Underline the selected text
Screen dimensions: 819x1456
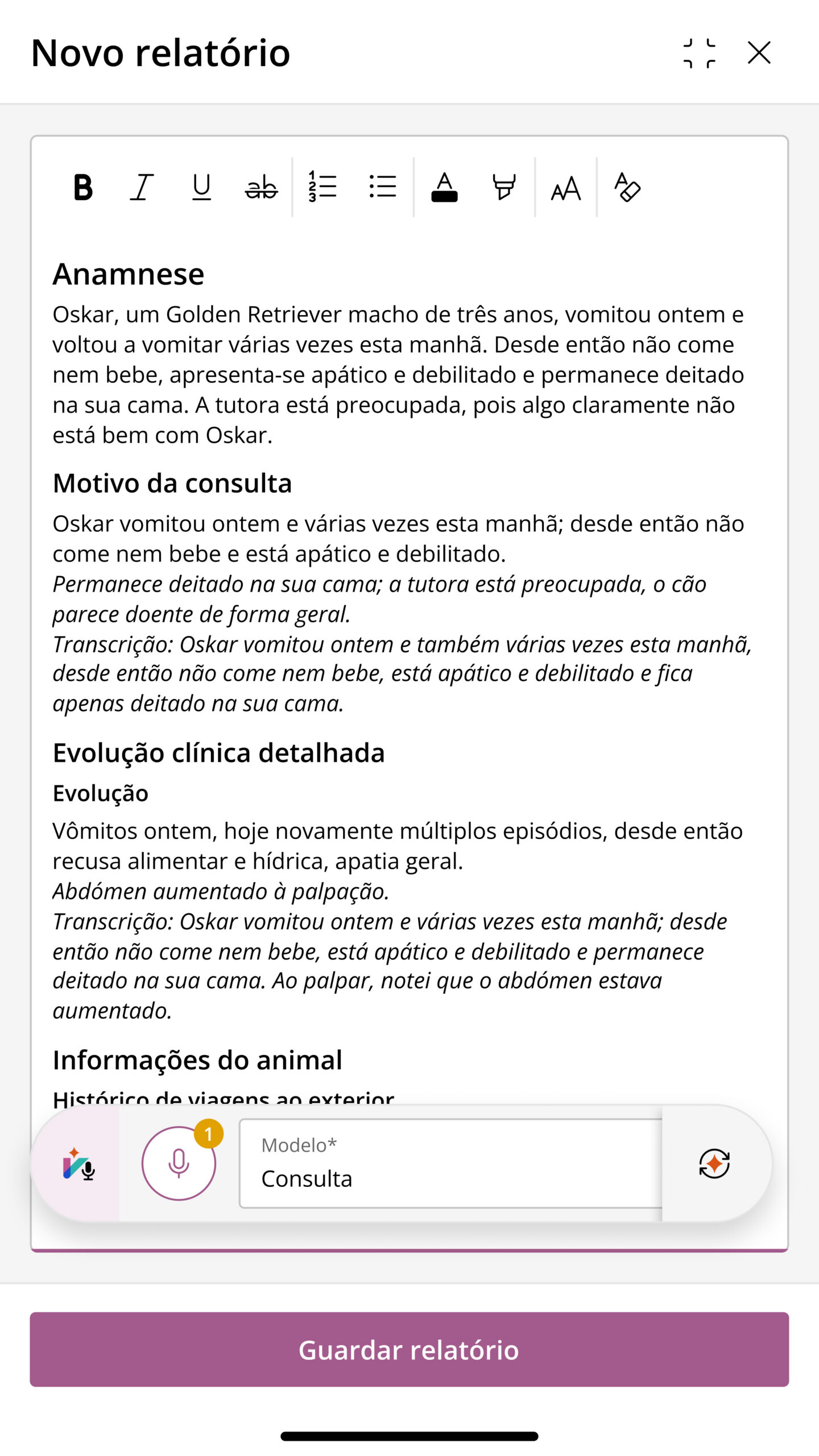click(x=201, y=187)
